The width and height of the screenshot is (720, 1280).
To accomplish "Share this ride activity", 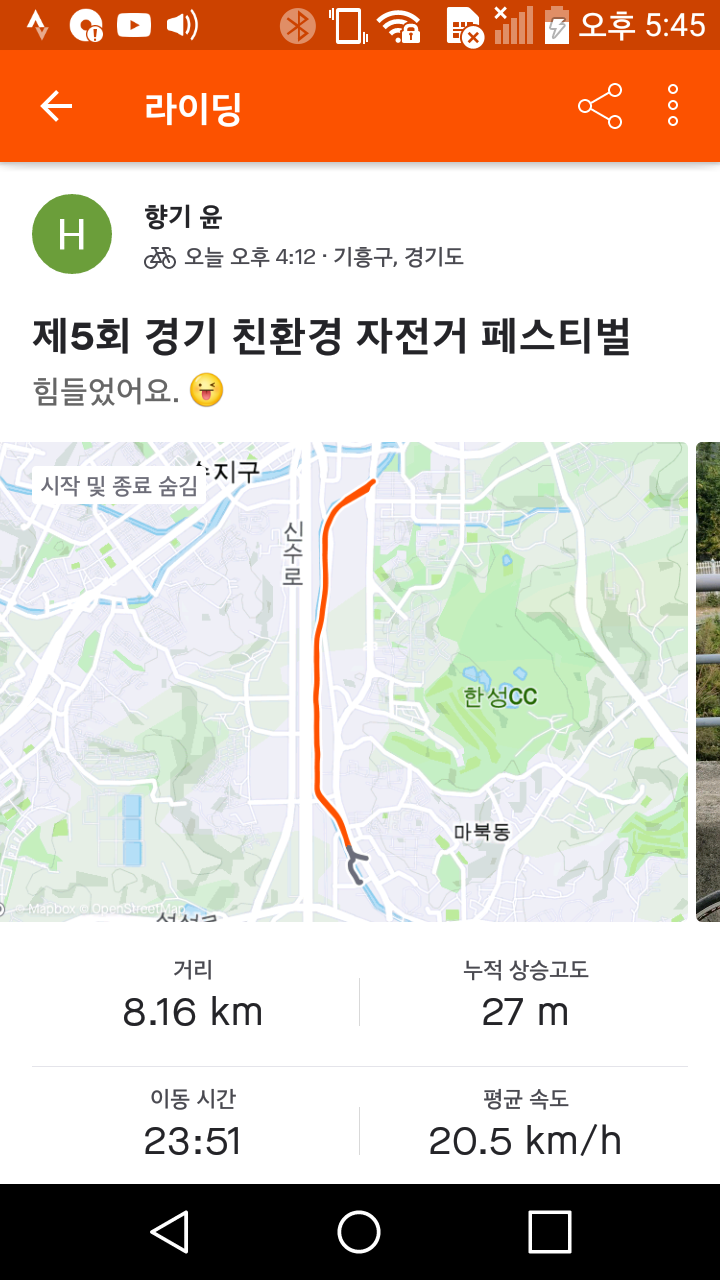I will pyautogui.click(x=600, y=106).
